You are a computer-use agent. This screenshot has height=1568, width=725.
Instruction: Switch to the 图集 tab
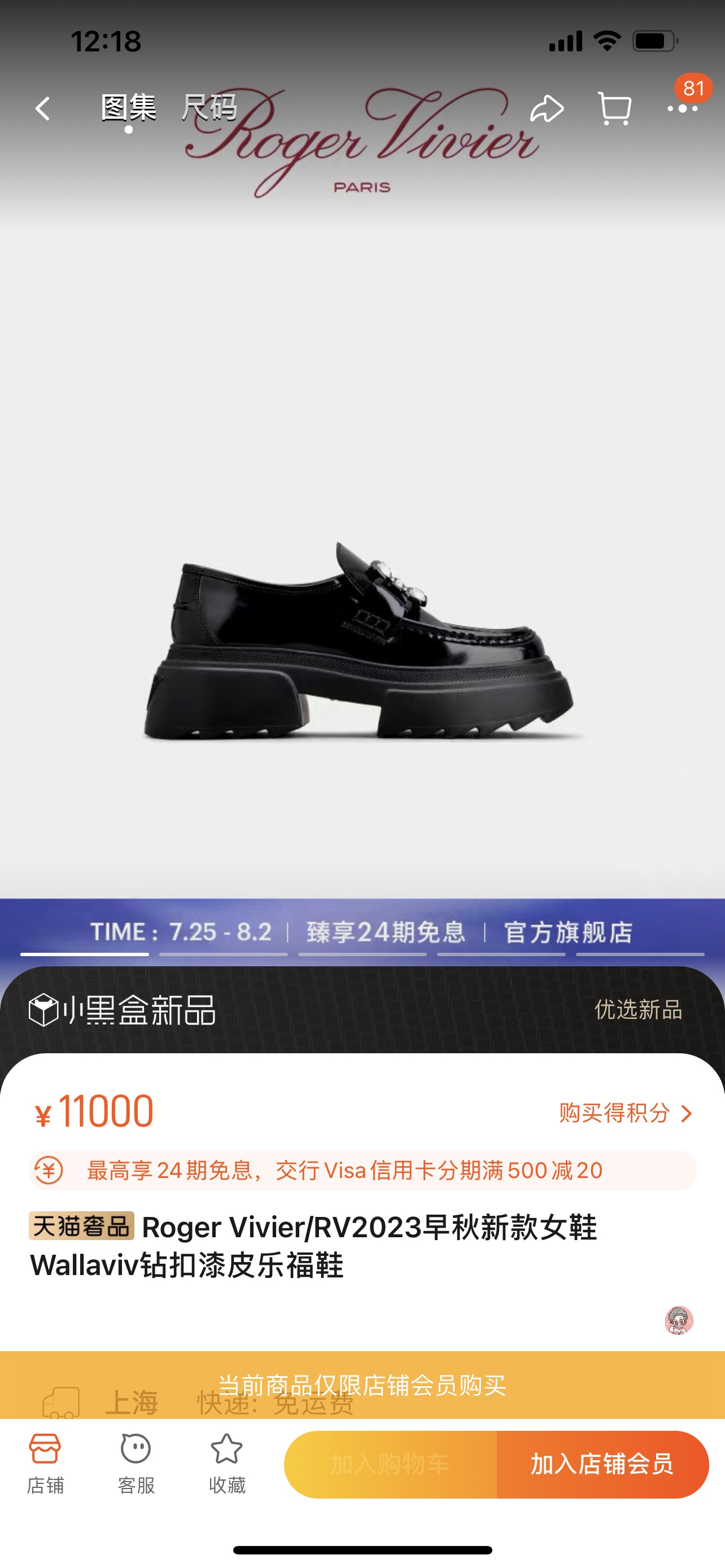tap(128, 108)
